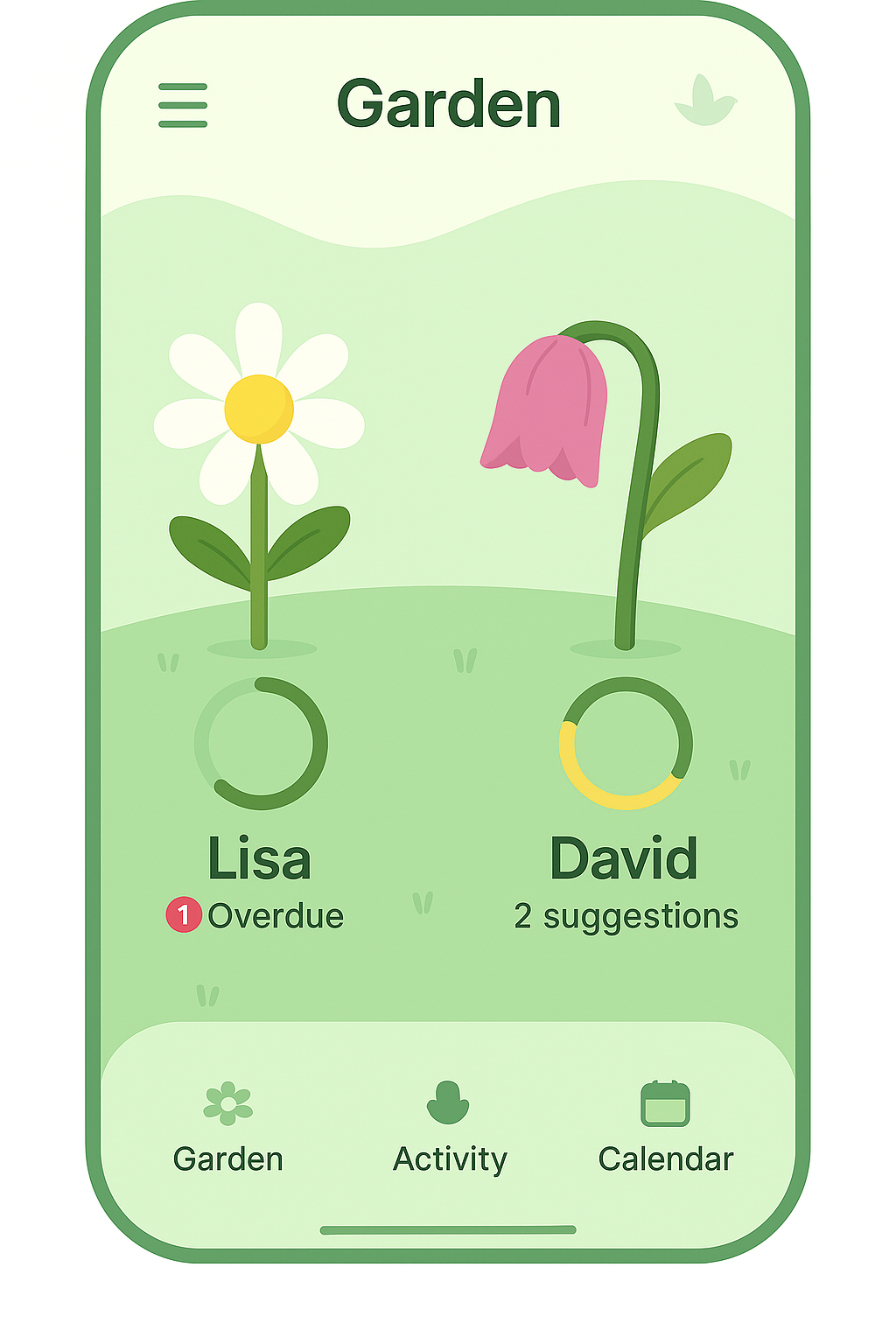
Task: Tap the red overdue badge showing 1
Action: [x=182, y=915]
